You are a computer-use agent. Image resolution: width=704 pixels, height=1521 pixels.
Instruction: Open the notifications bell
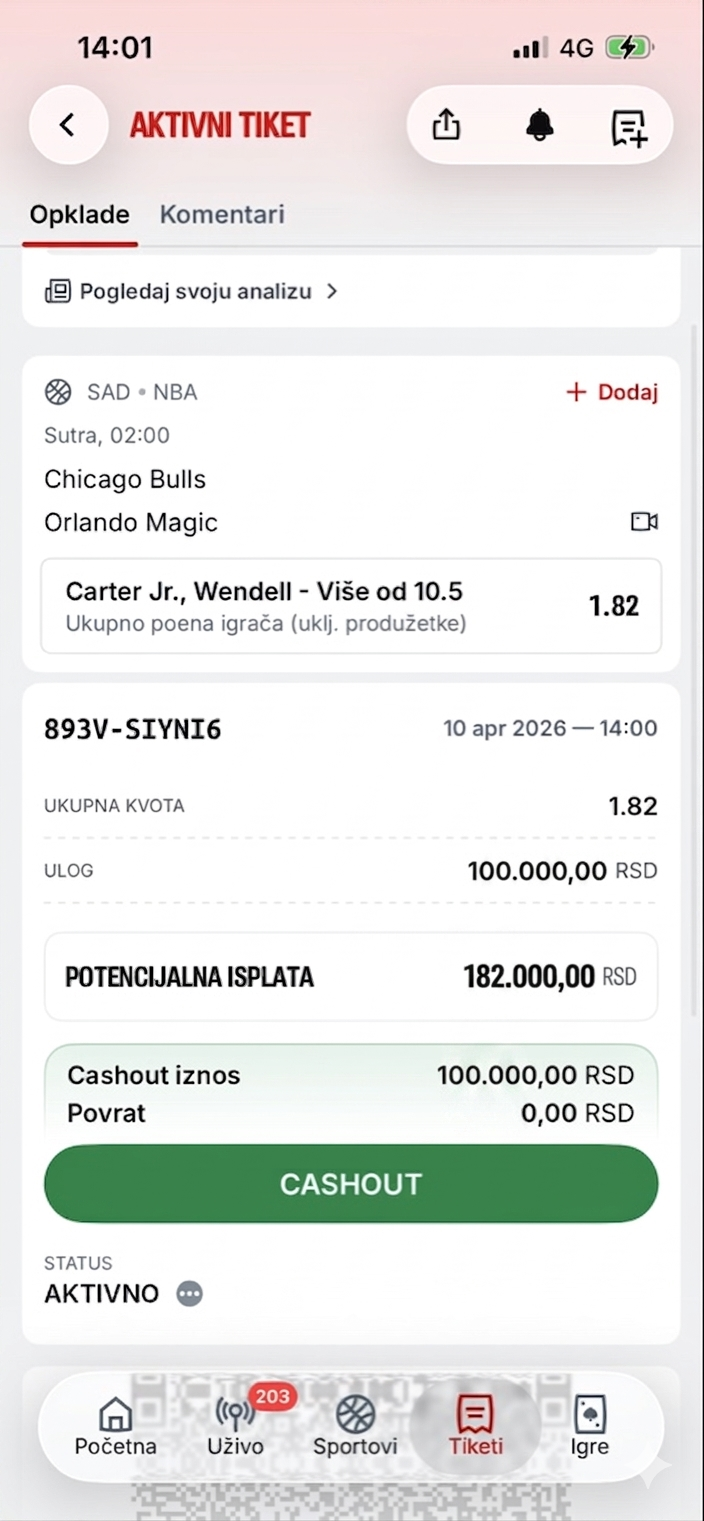540,125
